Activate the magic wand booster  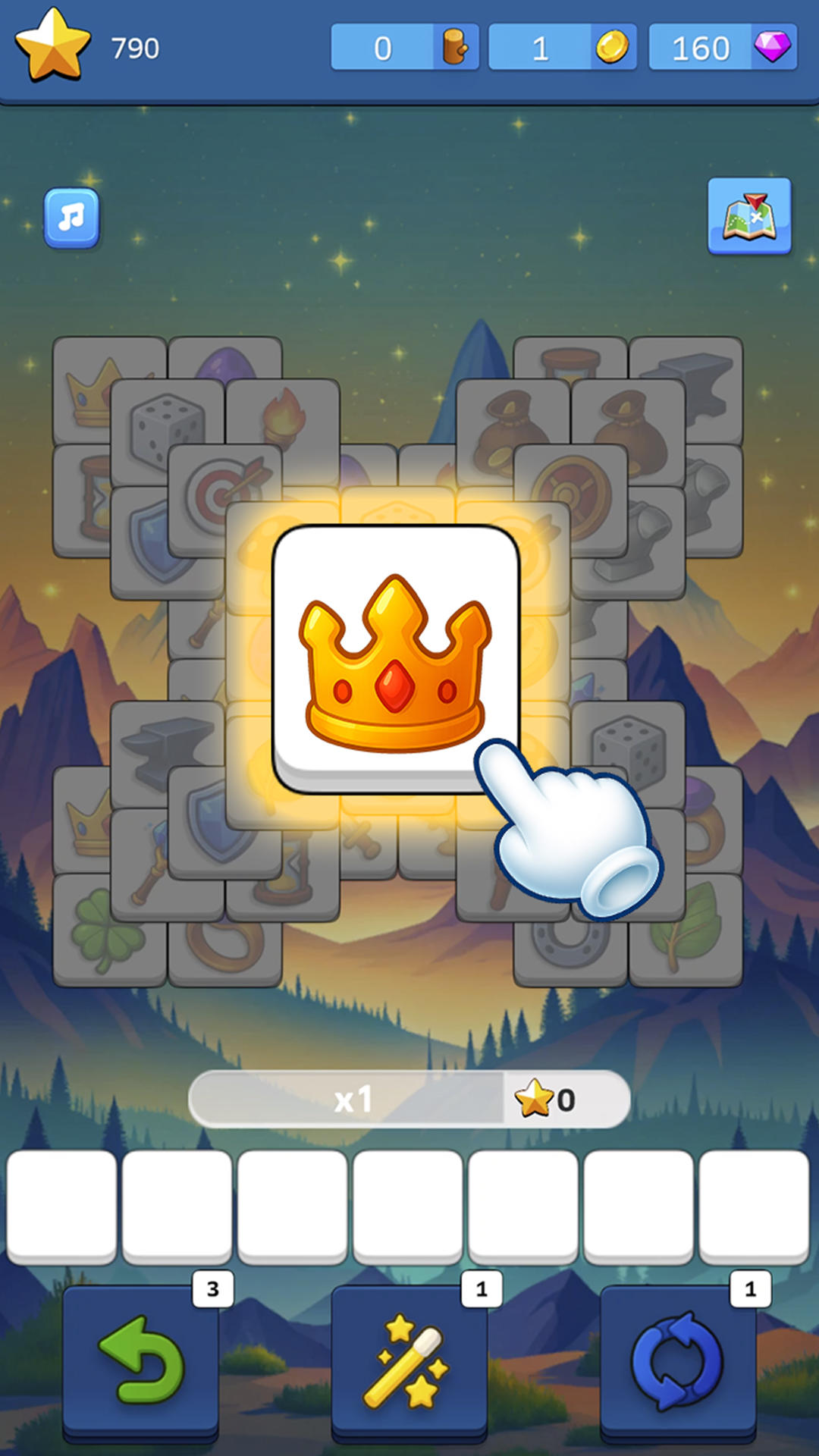pyautogui.click(x=409, y=1361)
